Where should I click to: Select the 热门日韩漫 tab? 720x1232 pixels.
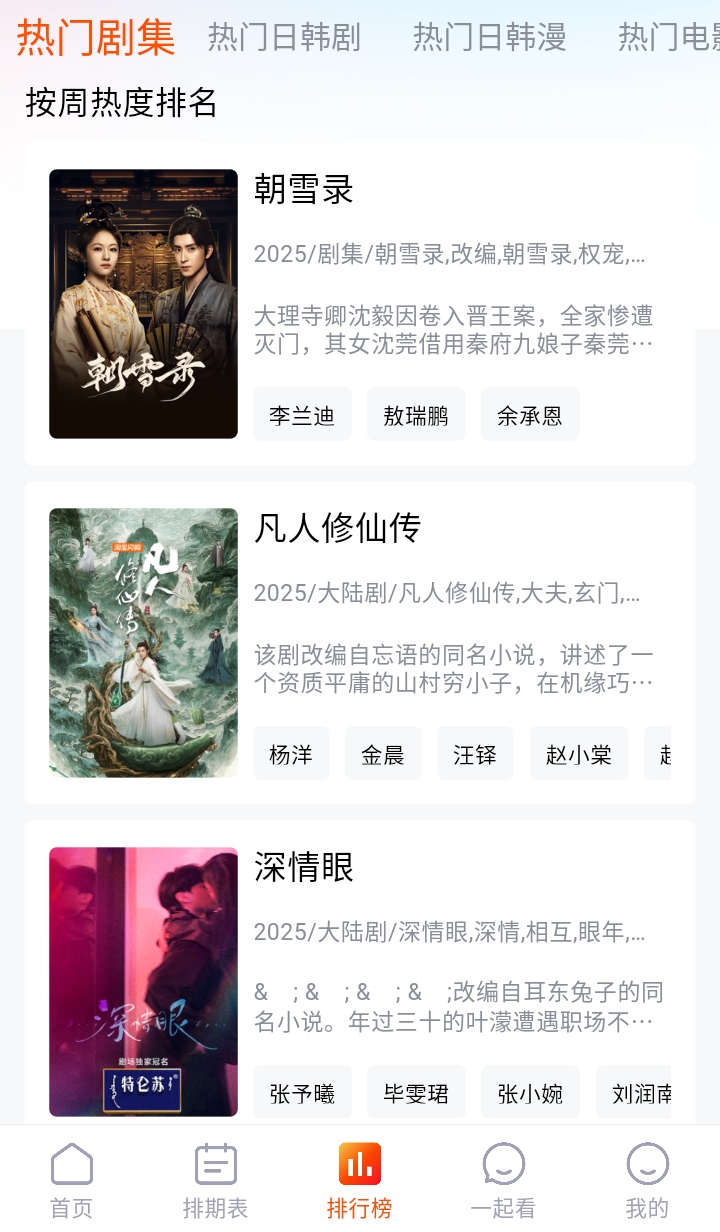[x=489, y=38]
